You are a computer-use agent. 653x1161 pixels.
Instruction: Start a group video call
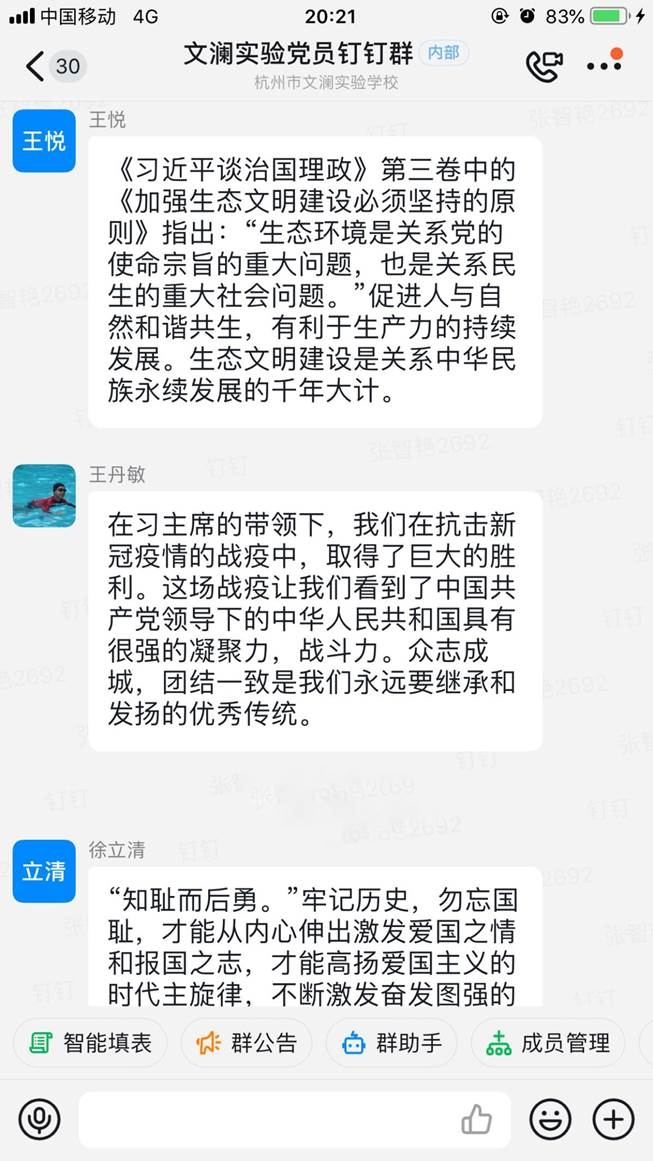544,66
